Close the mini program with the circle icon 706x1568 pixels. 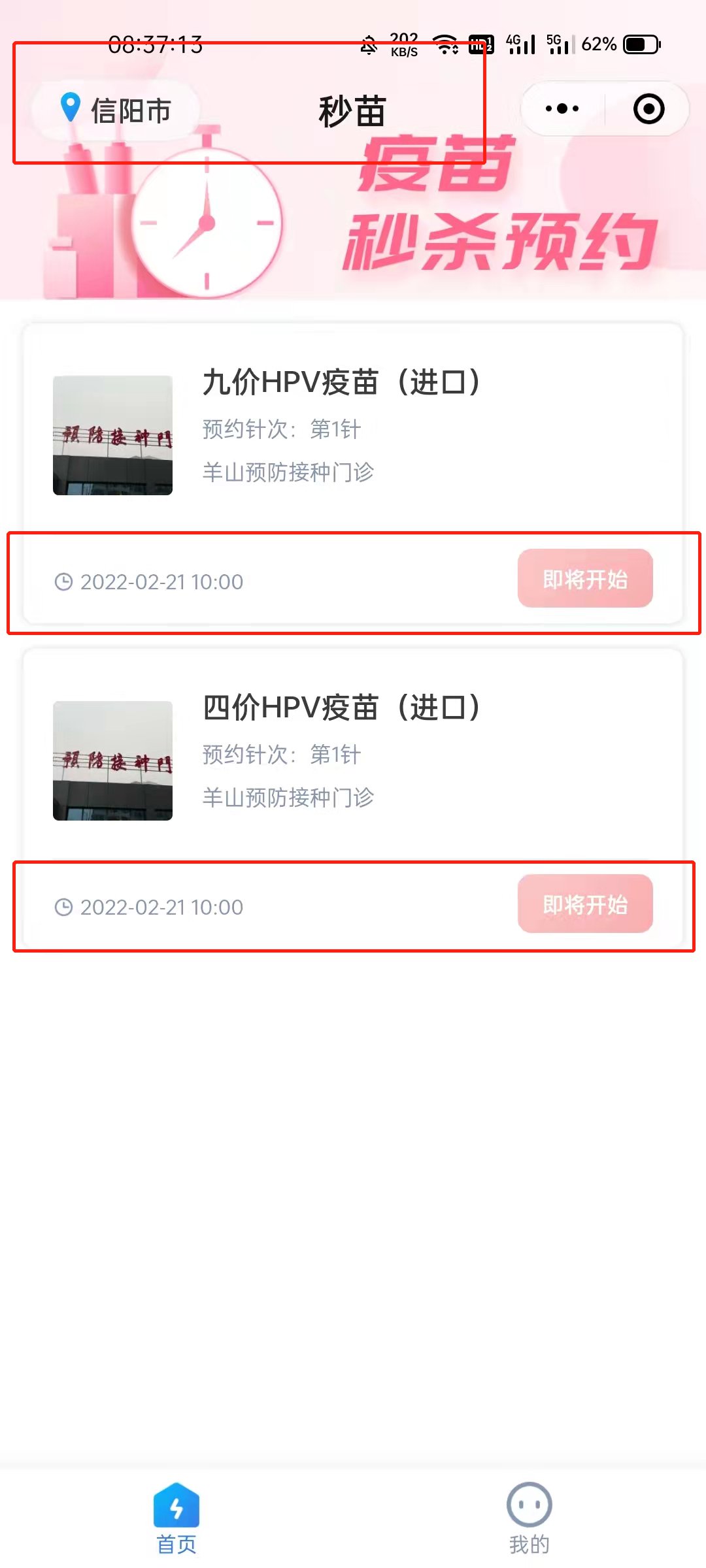click(648, 109)
